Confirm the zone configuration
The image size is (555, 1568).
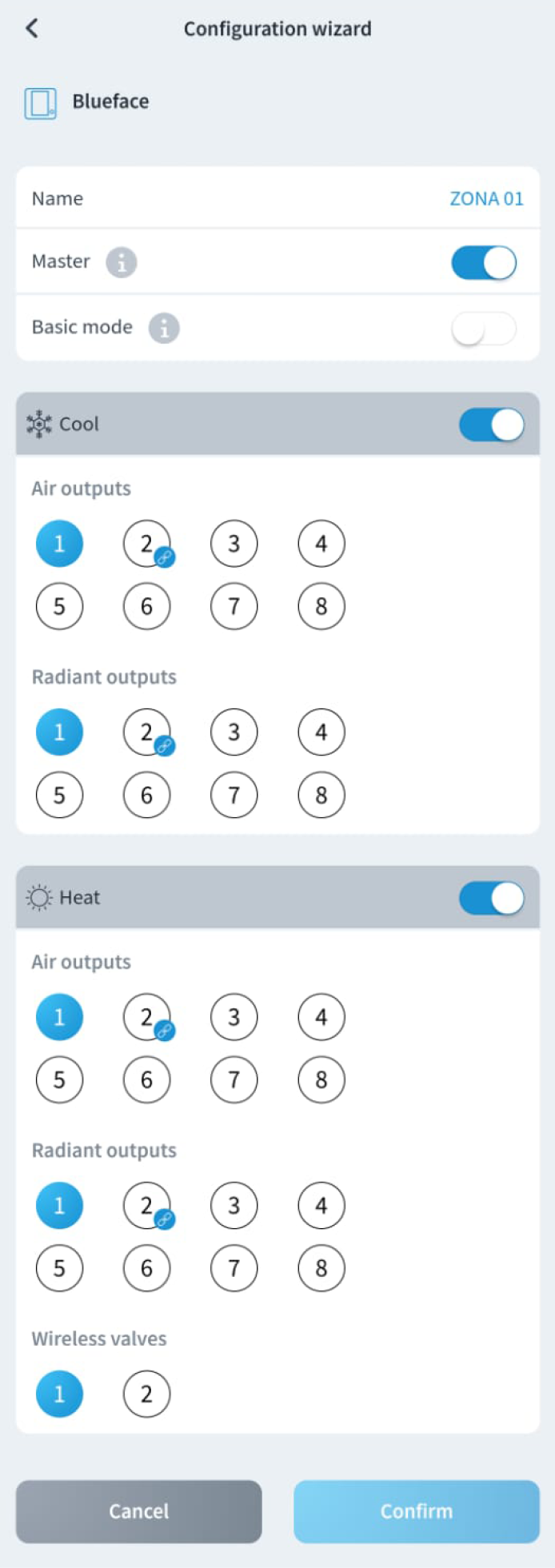pyautogui.click(x=416, y=1511)
